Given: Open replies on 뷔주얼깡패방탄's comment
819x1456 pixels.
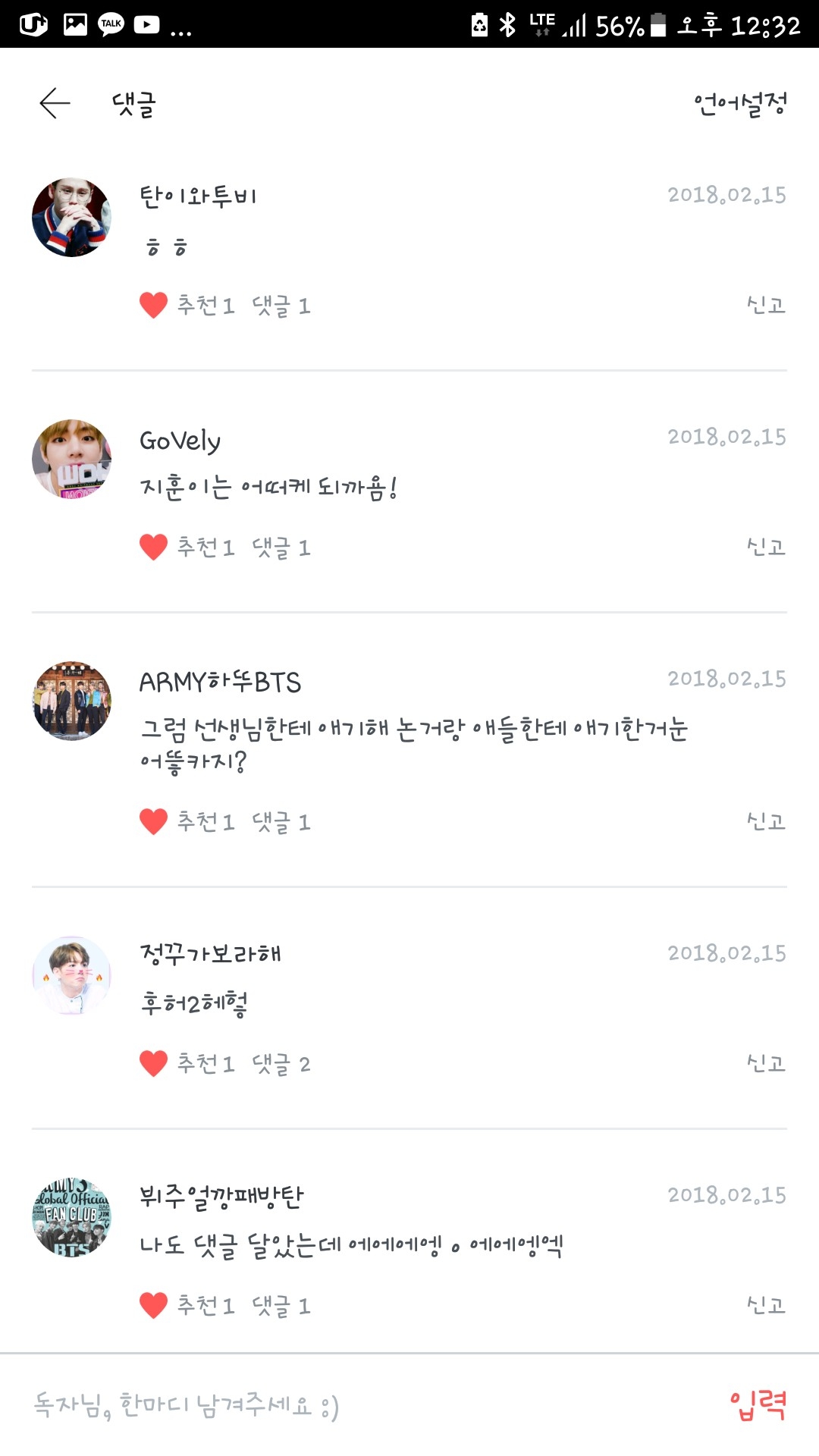Looking at the screenshot, I should click(281, 1306).
